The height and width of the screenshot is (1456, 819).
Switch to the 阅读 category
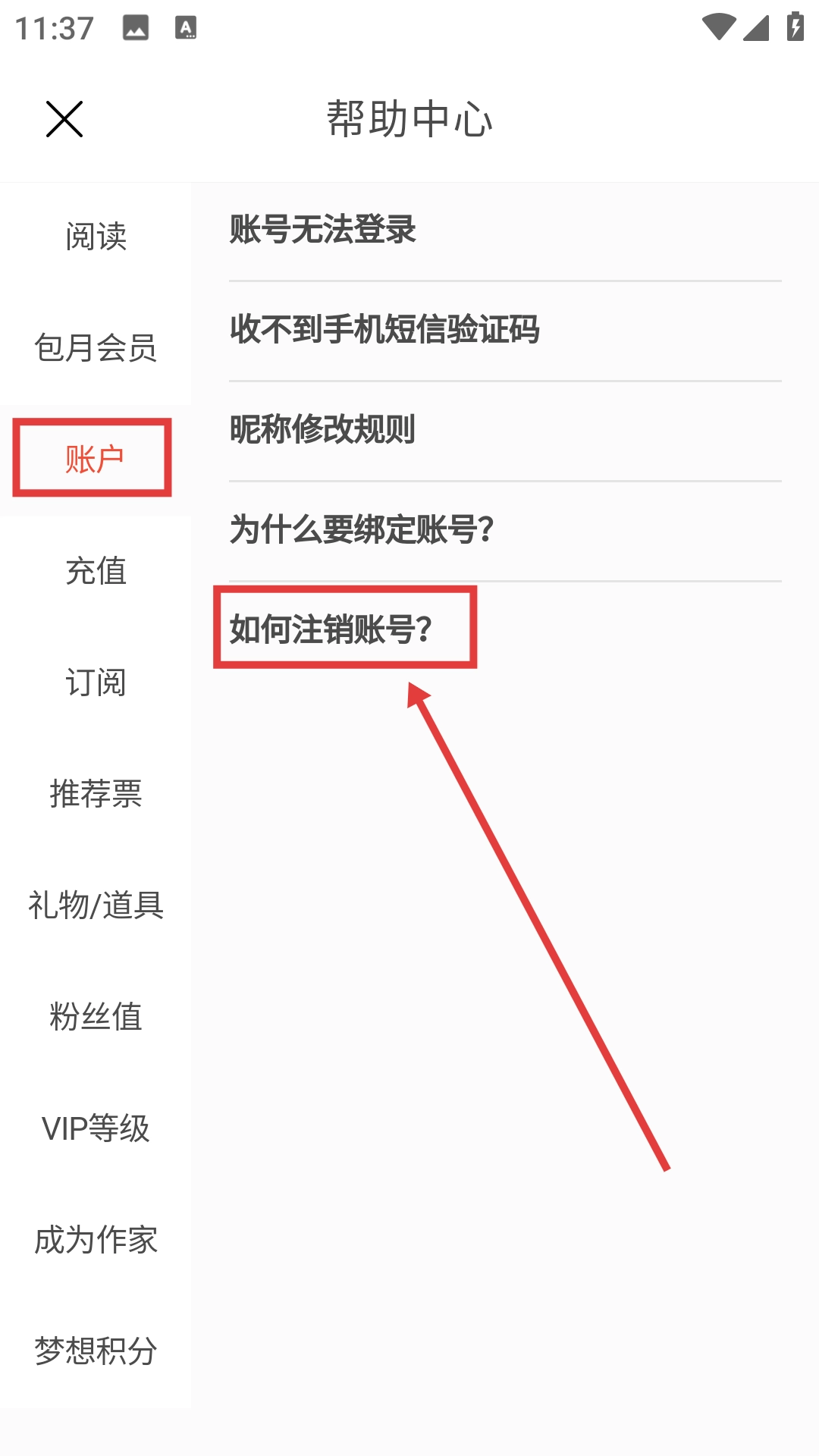96,237
